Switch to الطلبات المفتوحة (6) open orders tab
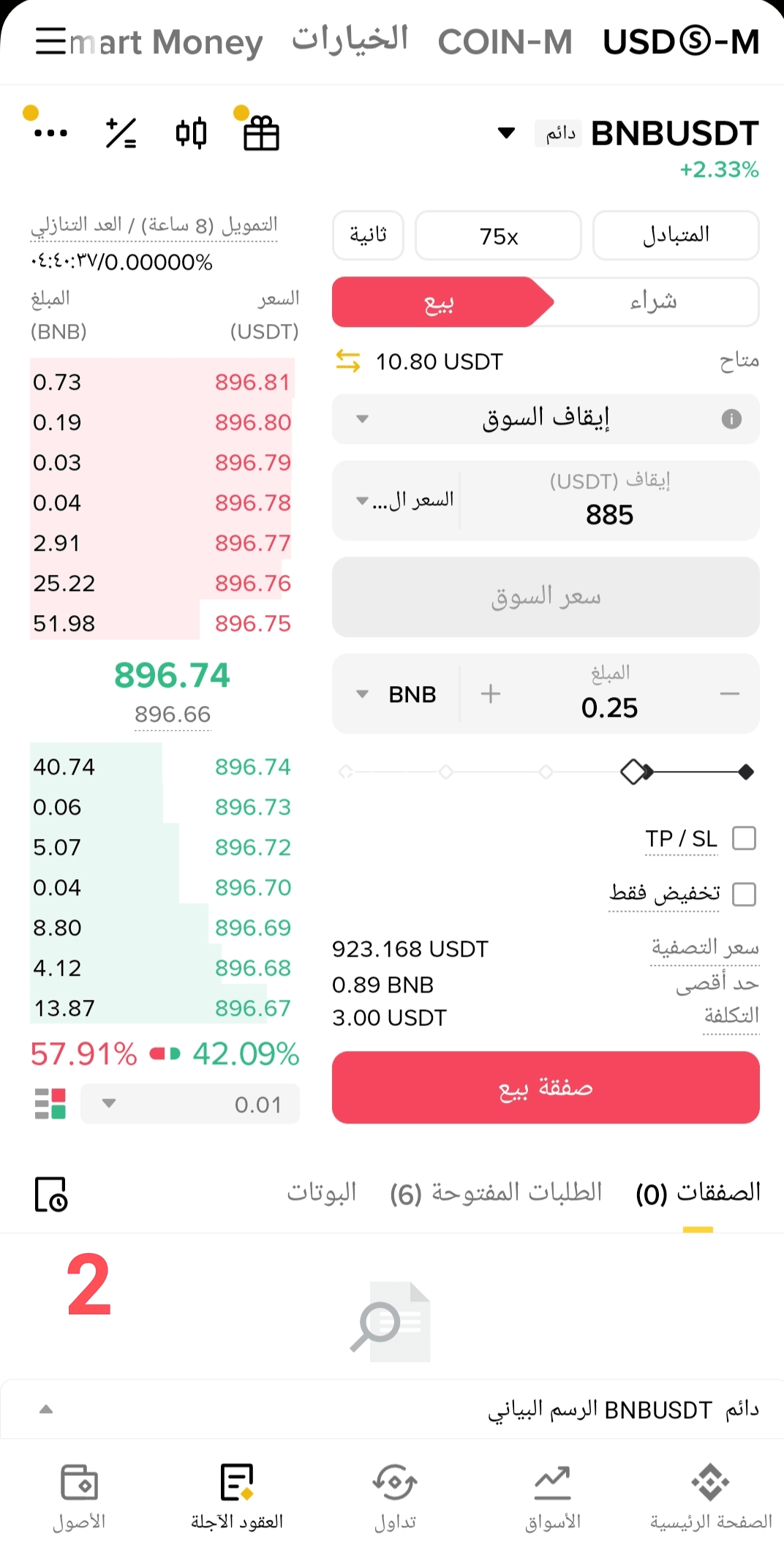The image size is (784, 1558). coord(496,1193)
